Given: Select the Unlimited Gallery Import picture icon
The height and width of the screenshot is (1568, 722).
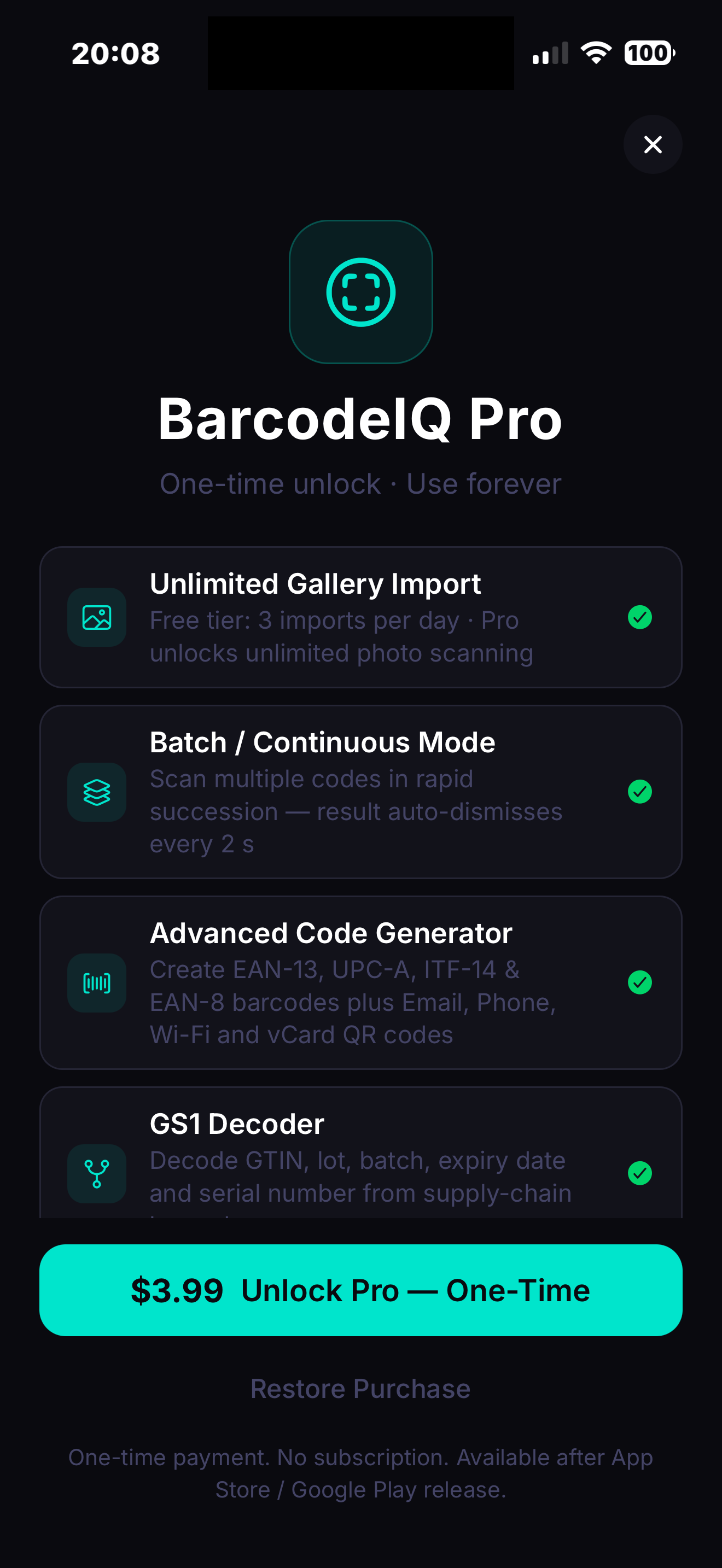Looking at the screenshot, I should click(96, 617).
